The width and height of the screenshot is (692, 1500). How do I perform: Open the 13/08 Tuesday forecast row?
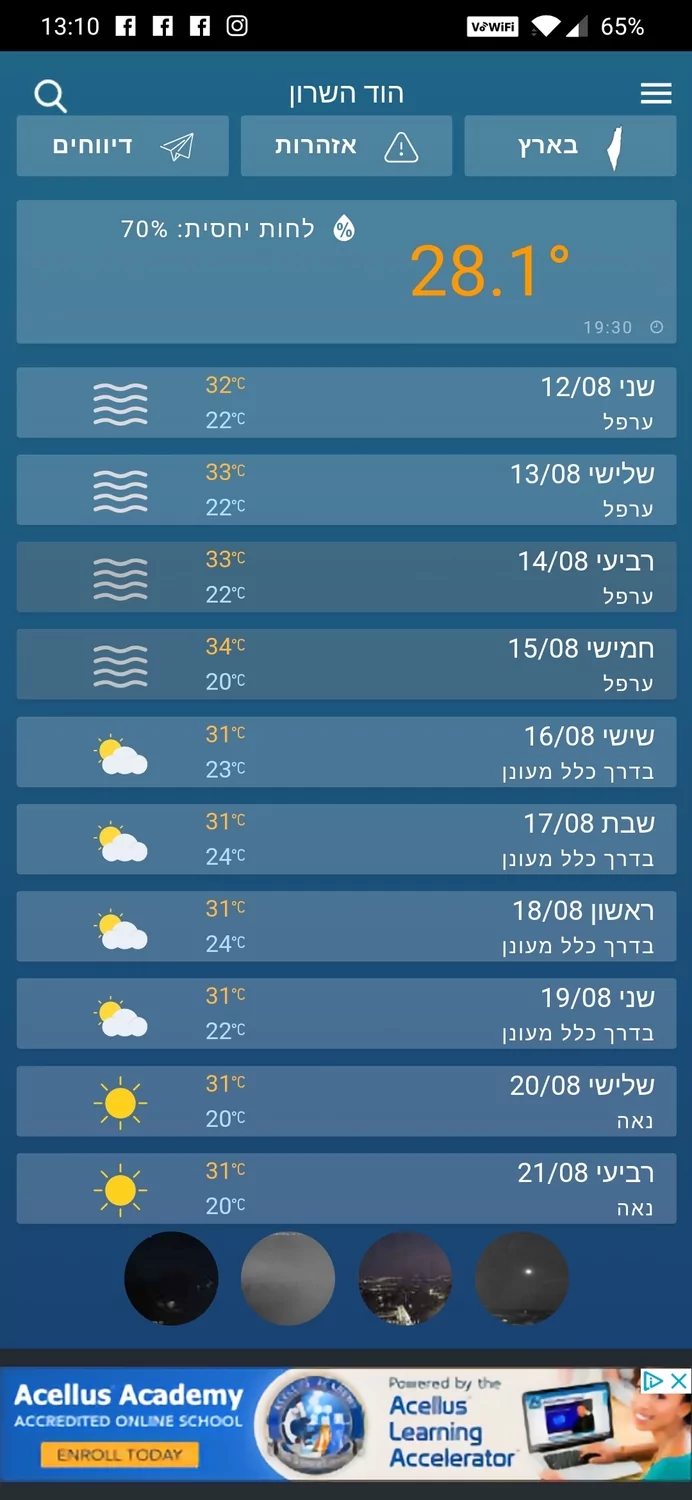pyautogui.click(x=346, y=489)
